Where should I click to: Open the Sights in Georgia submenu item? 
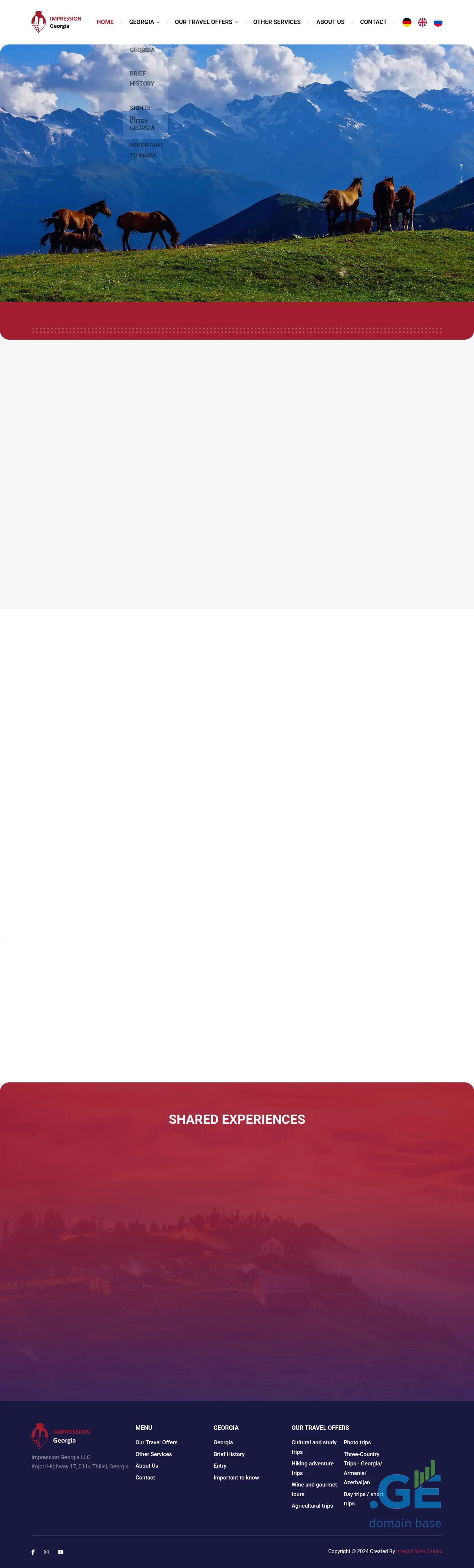click(140, 108)
